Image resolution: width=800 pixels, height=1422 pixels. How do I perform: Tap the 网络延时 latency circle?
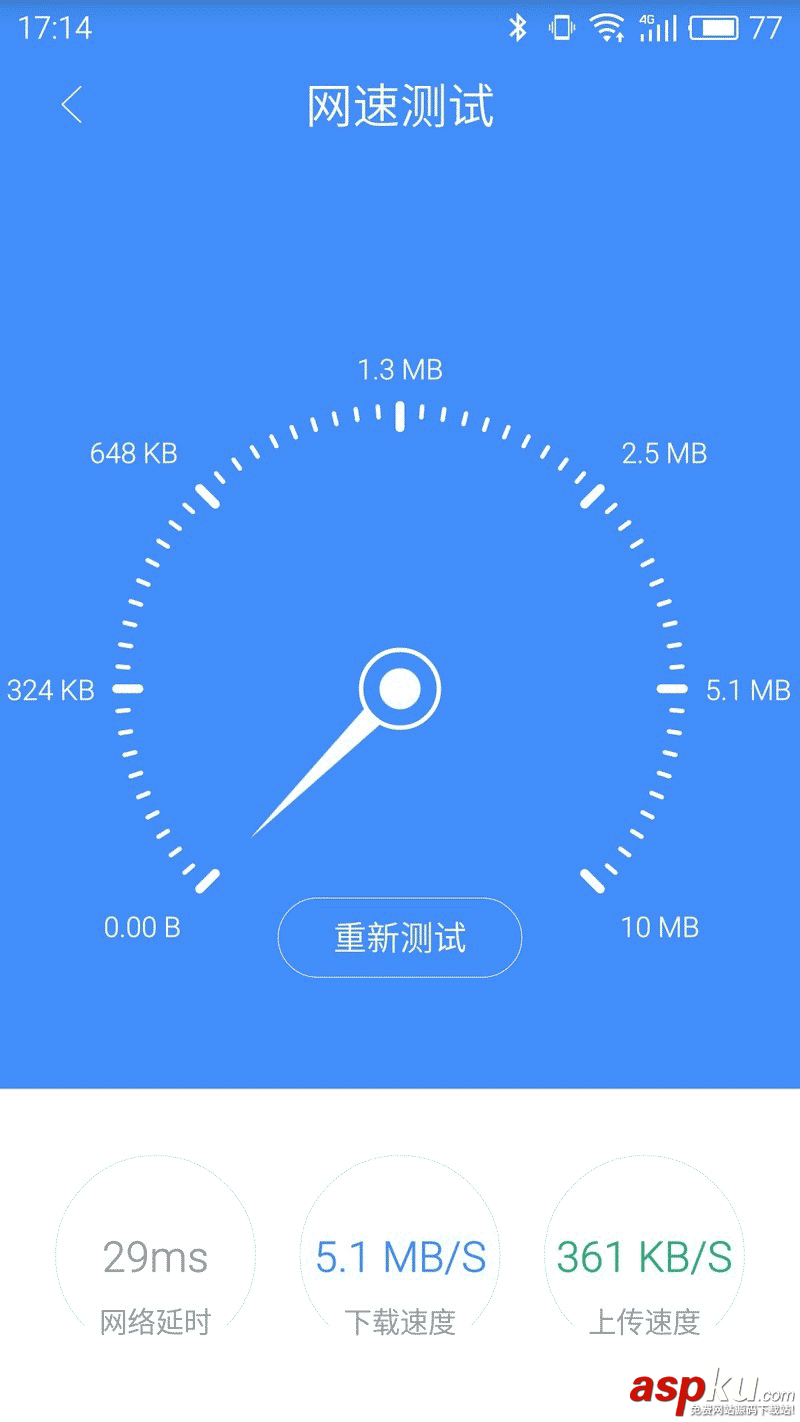click(x=155, y=1255)
